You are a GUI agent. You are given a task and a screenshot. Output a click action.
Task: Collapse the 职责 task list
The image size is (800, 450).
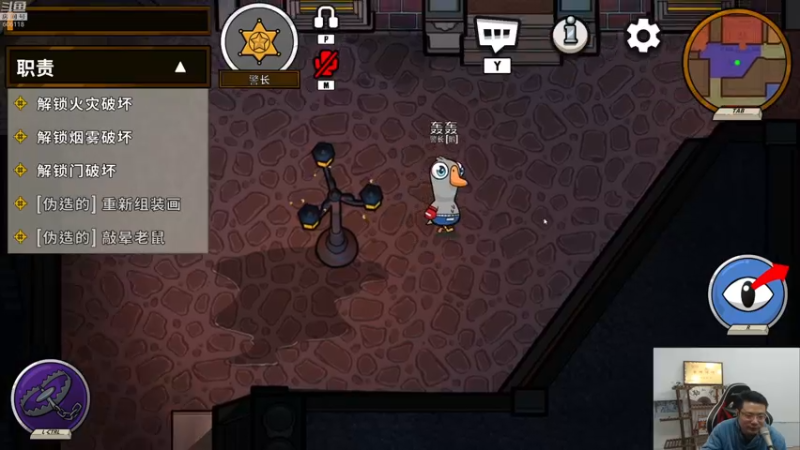click(x=180, y=68)
